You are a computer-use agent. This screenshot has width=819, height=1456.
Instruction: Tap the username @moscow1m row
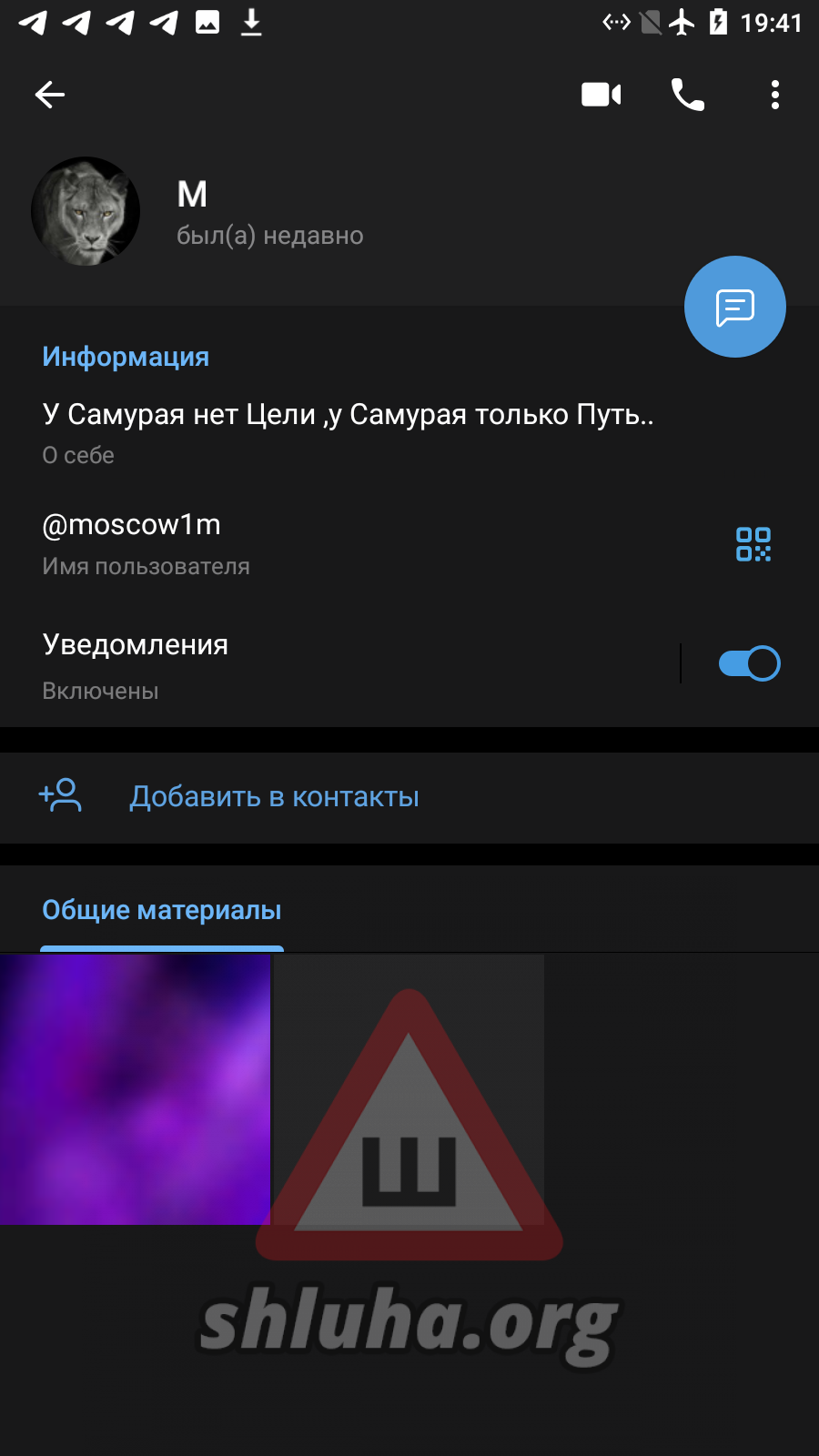pyautogui.click(x=273, y=542)
